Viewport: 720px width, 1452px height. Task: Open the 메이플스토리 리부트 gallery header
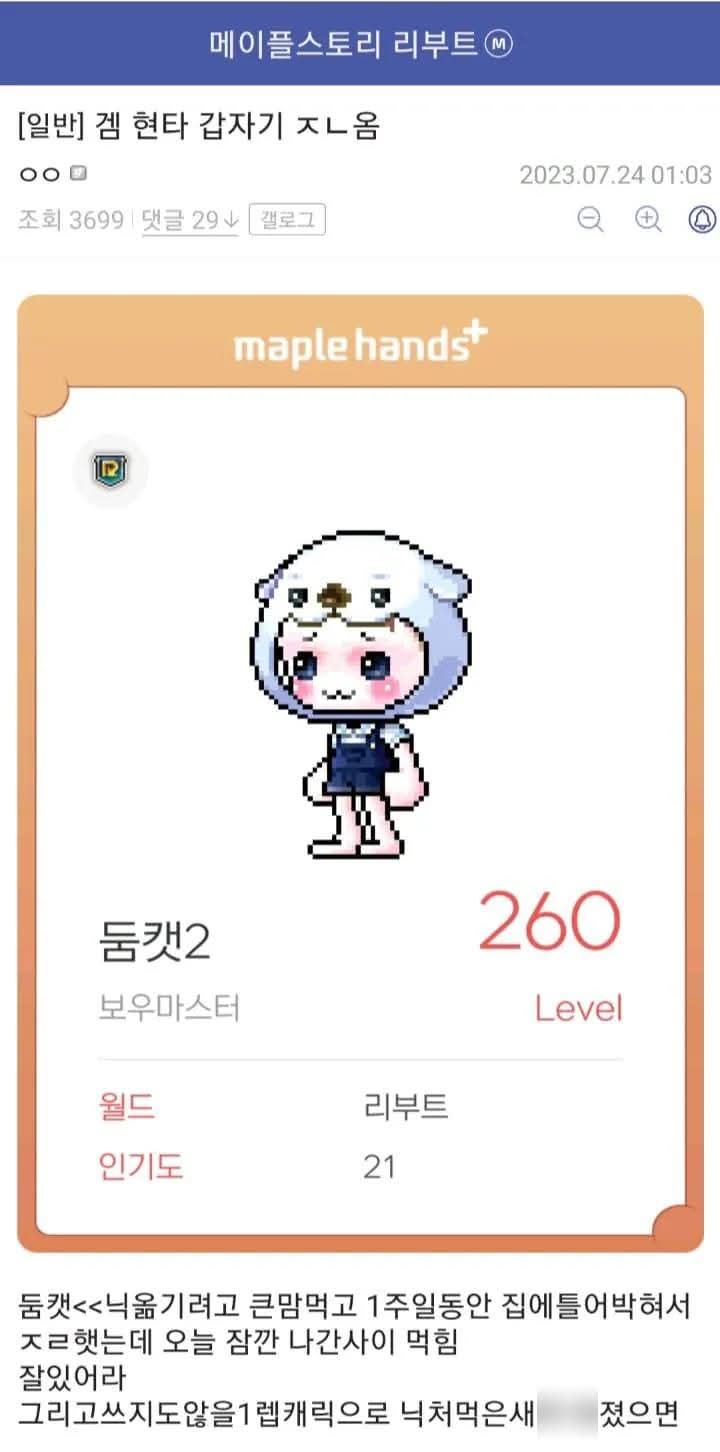pos(360,43)
